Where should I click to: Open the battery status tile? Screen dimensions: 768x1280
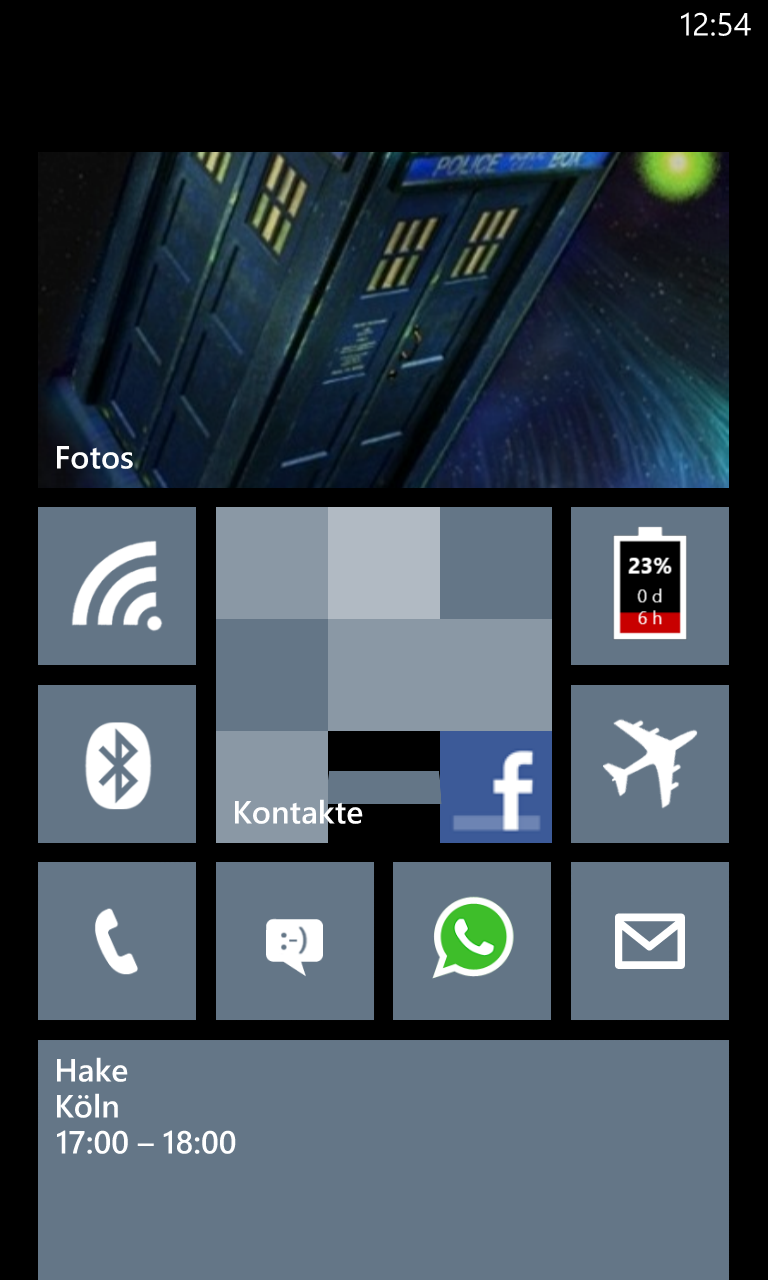tap(650, 586)
